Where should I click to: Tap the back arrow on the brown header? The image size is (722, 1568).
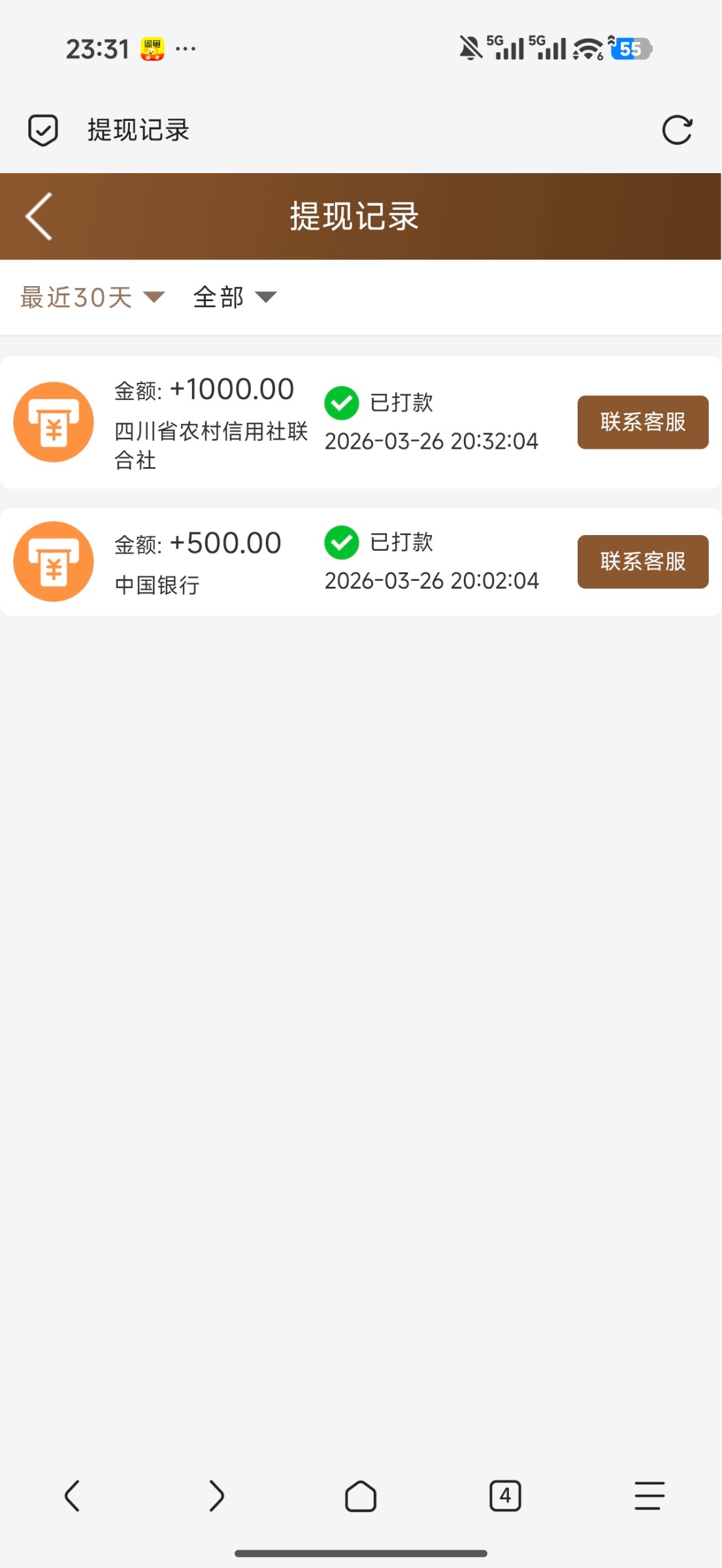click(37, 217)
